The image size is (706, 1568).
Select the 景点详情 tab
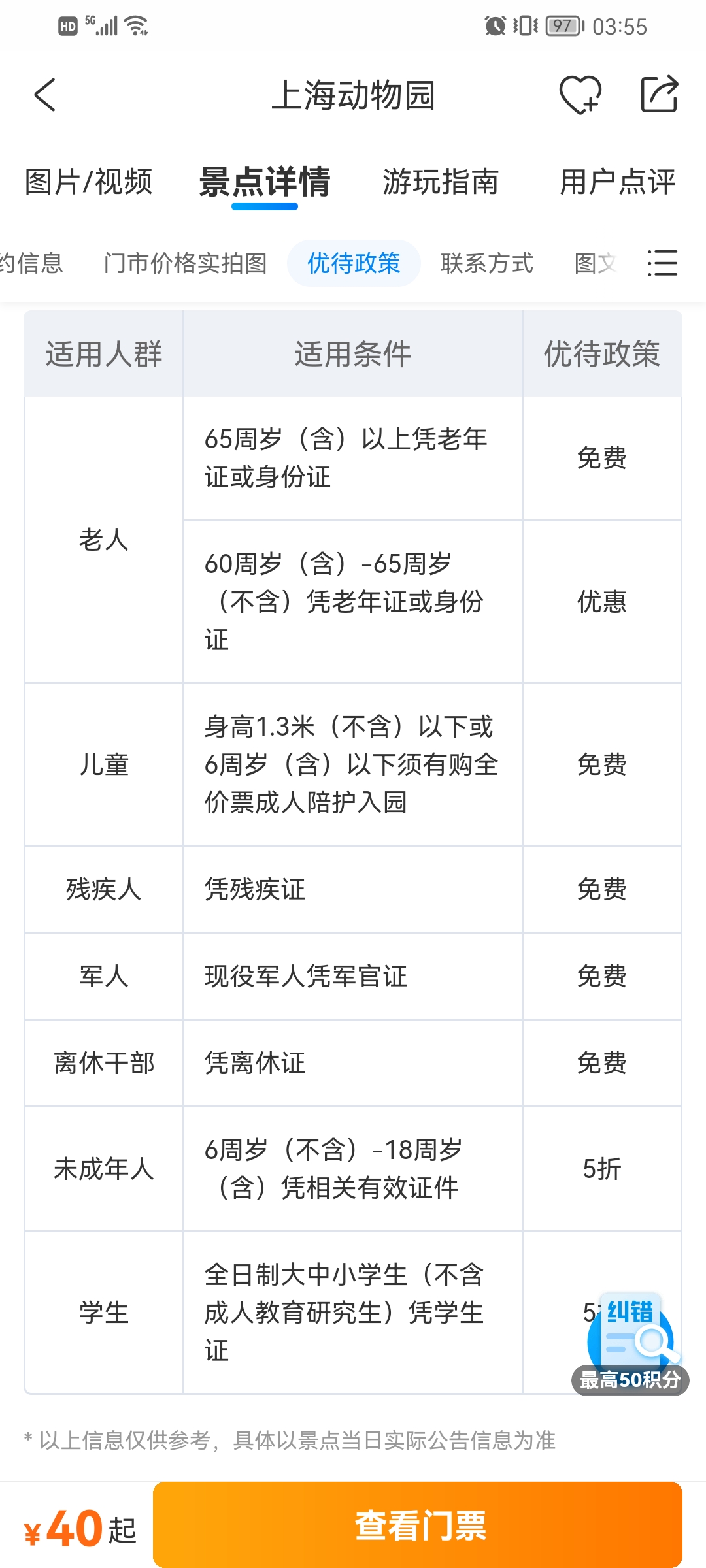tap(265, 182)
